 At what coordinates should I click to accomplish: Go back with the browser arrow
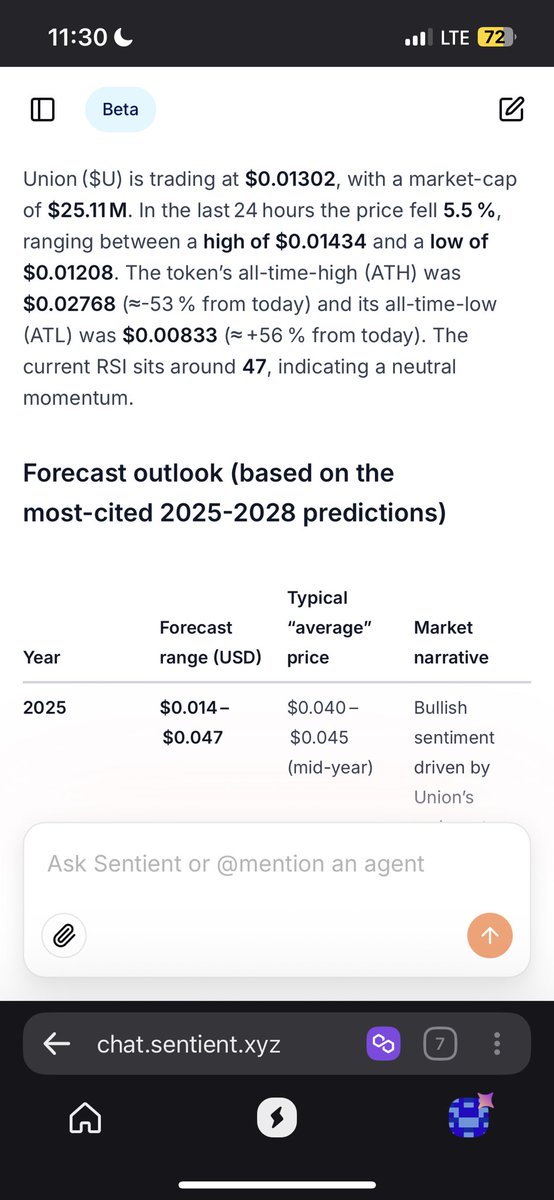click(x=57, y=1045)
